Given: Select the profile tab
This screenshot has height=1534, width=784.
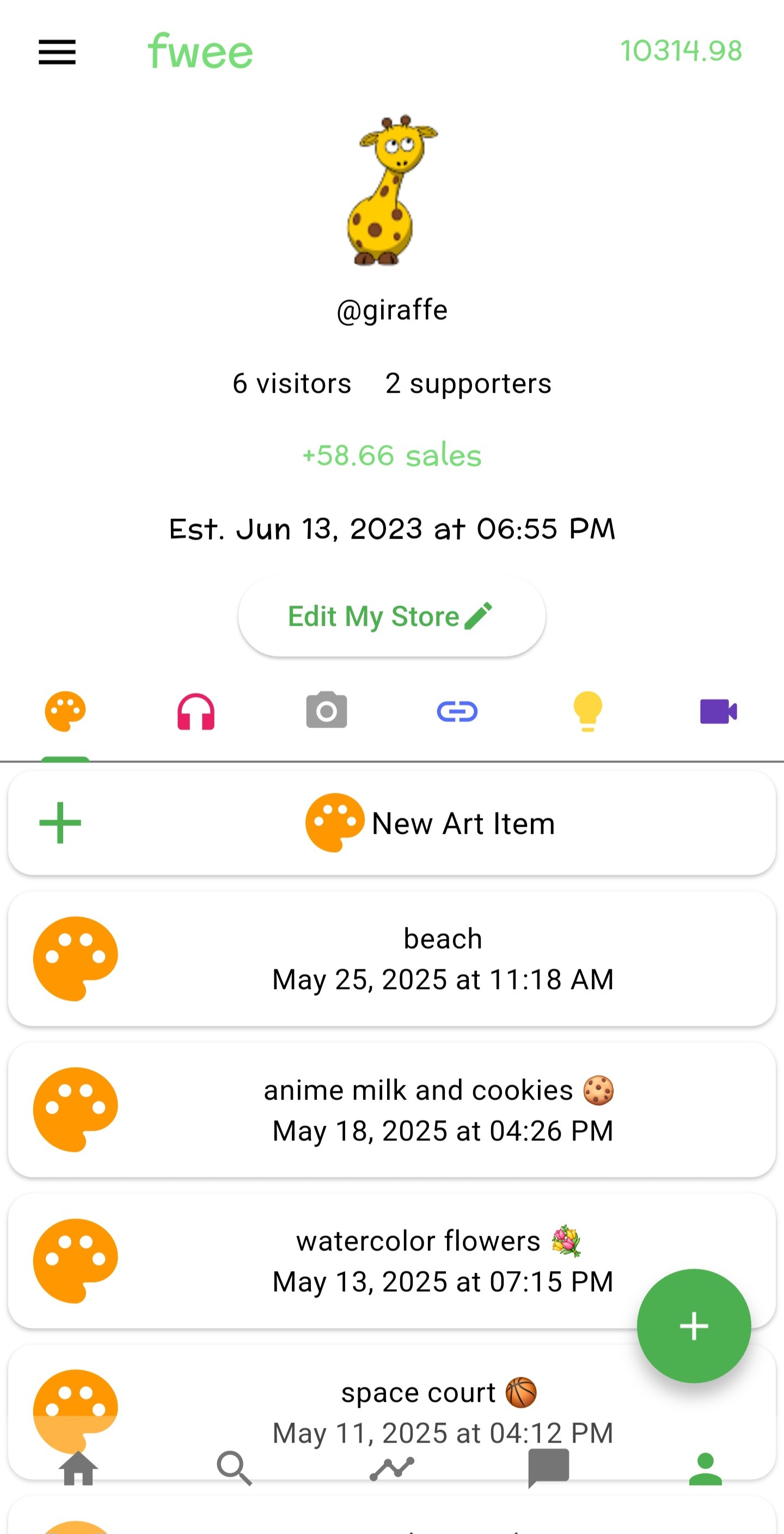Looking at the screenshot, I should click(x=706, y=1469).
